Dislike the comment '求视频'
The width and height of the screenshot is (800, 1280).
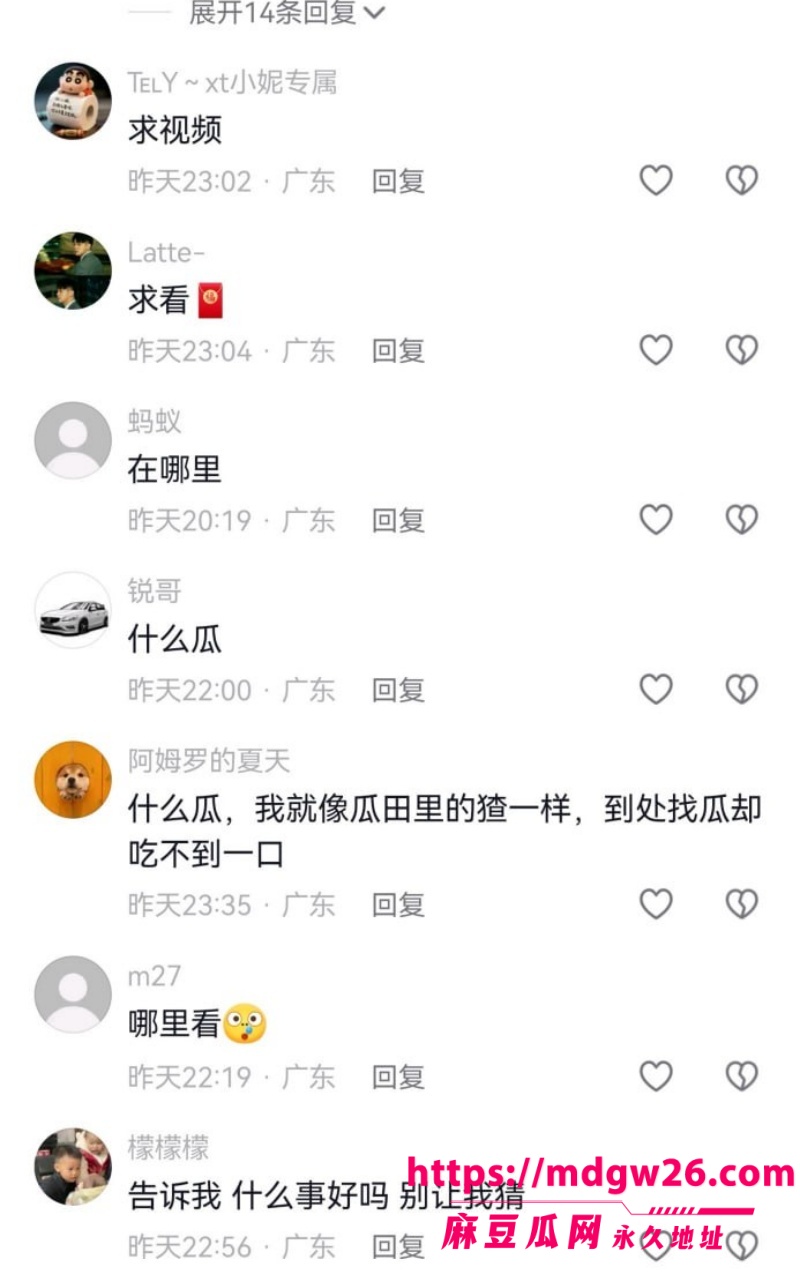742,181
